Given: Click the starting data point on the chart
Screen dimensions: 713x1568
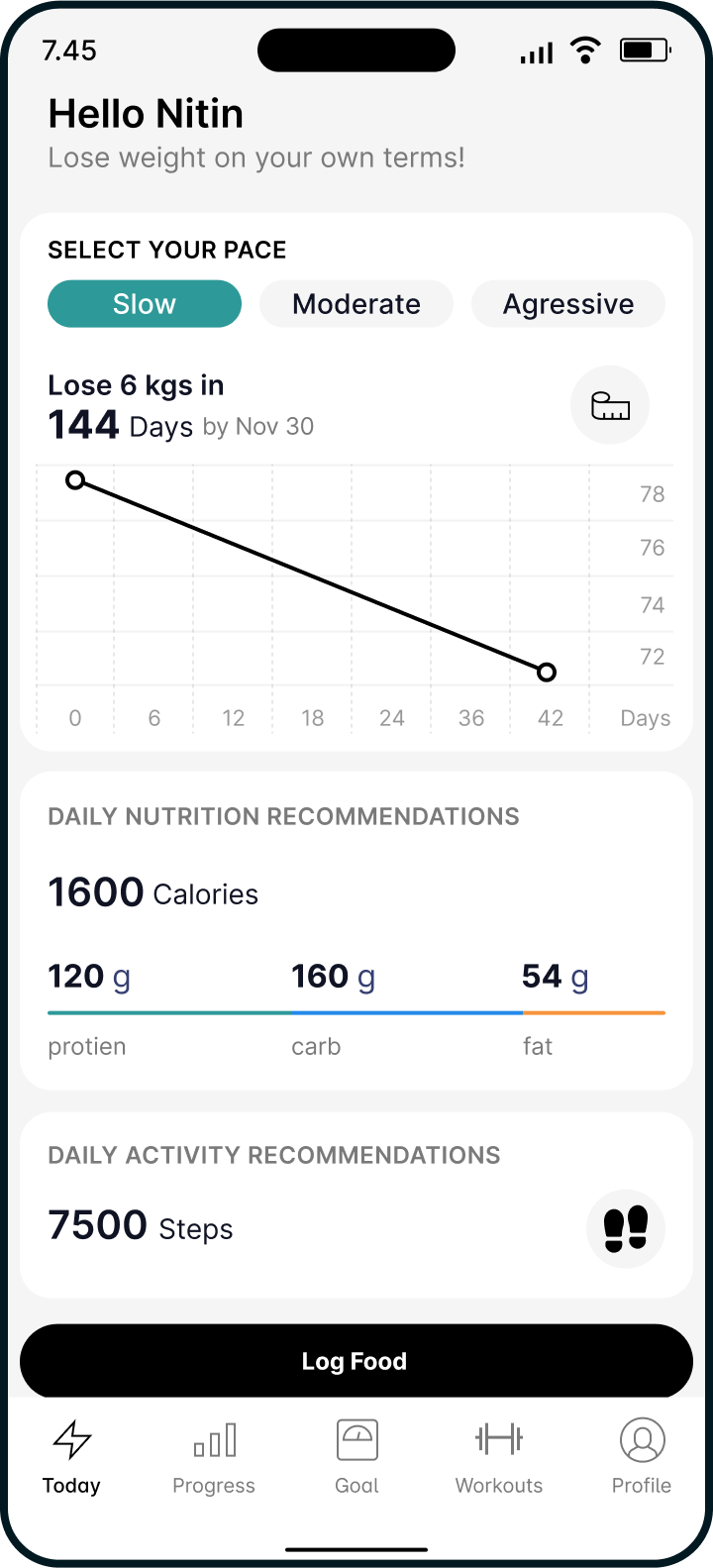Looking at the screenshot, I should tap(76, 480).
